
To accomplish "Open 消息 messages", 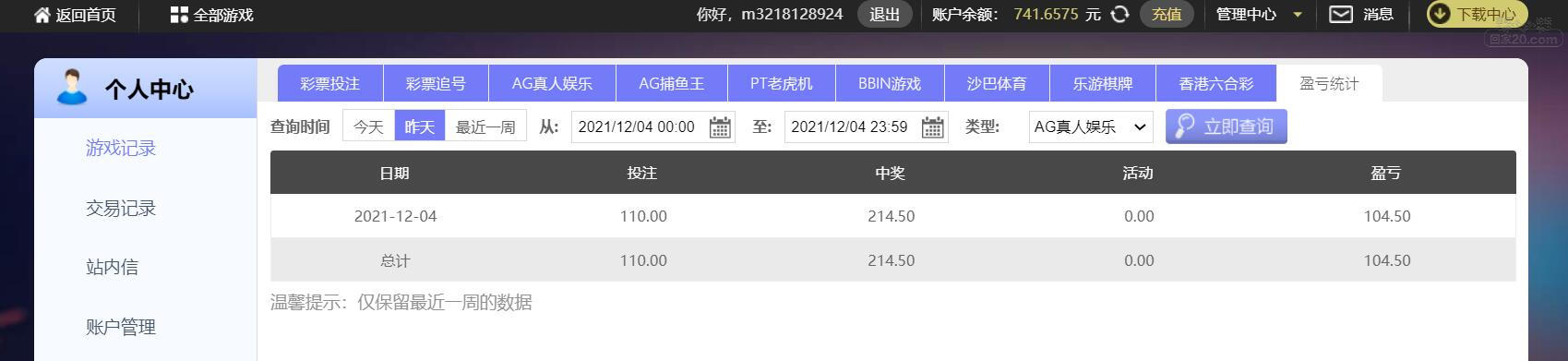I will (1361, 14).
